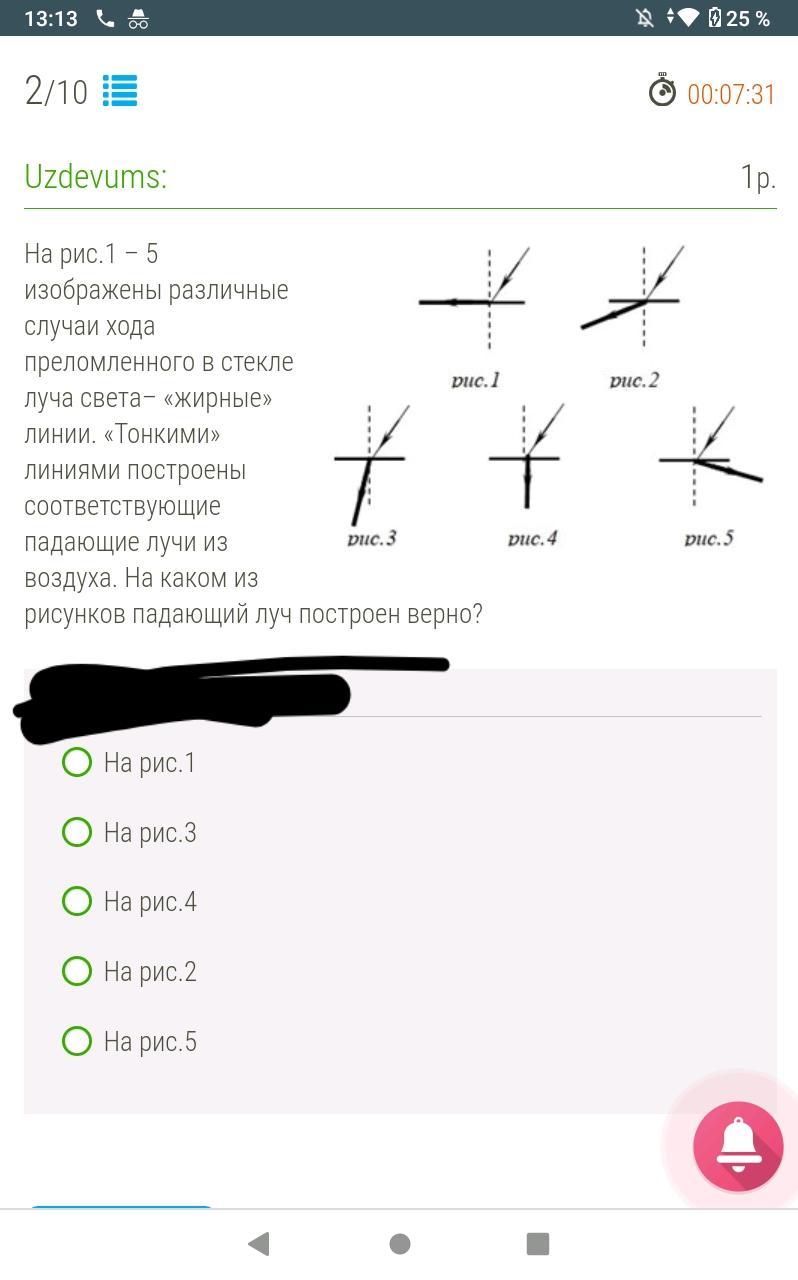This screenshot has height=1280, width=798.
Task: Open the question list icon
Action: coord(120,91)
